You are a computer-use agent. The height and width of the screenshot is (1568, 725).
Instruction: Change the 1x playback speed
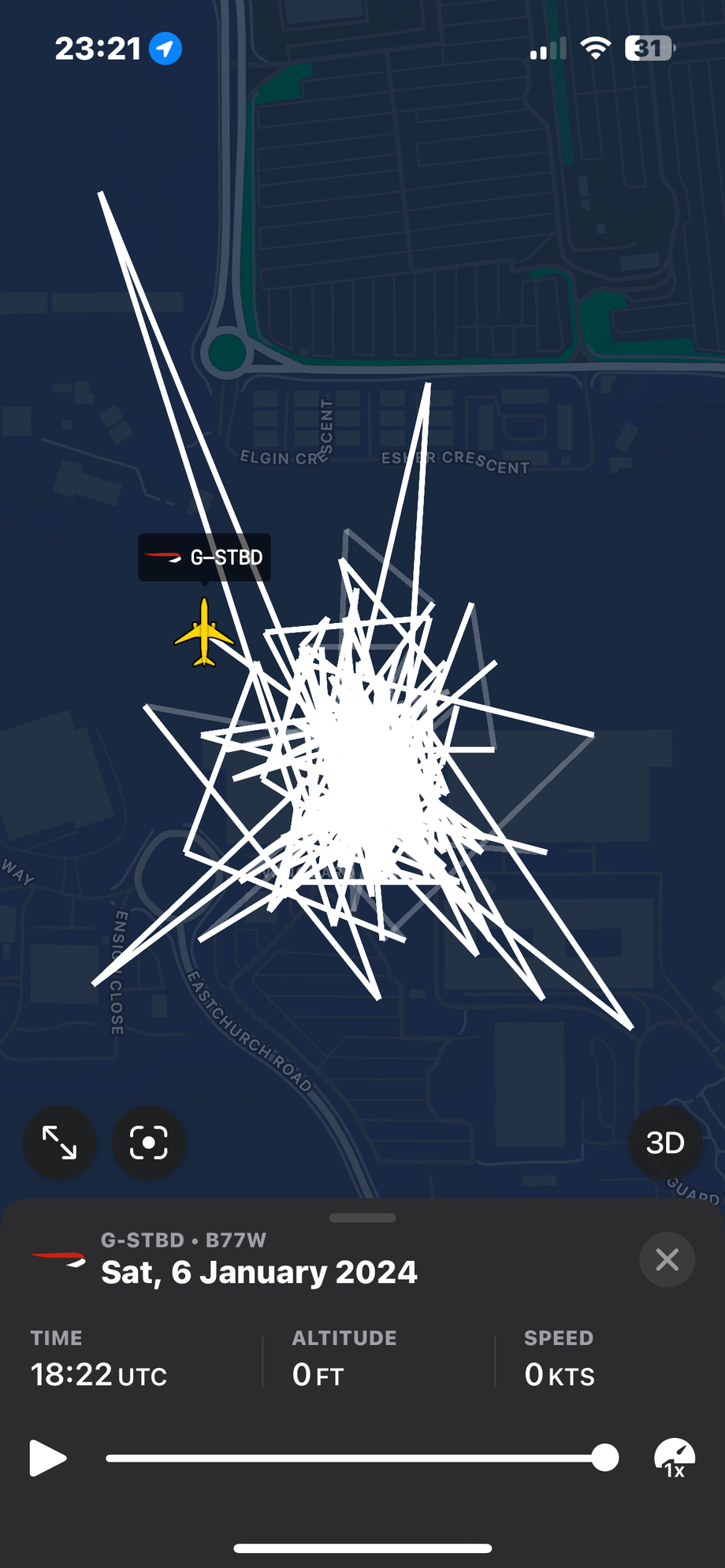674,1459
